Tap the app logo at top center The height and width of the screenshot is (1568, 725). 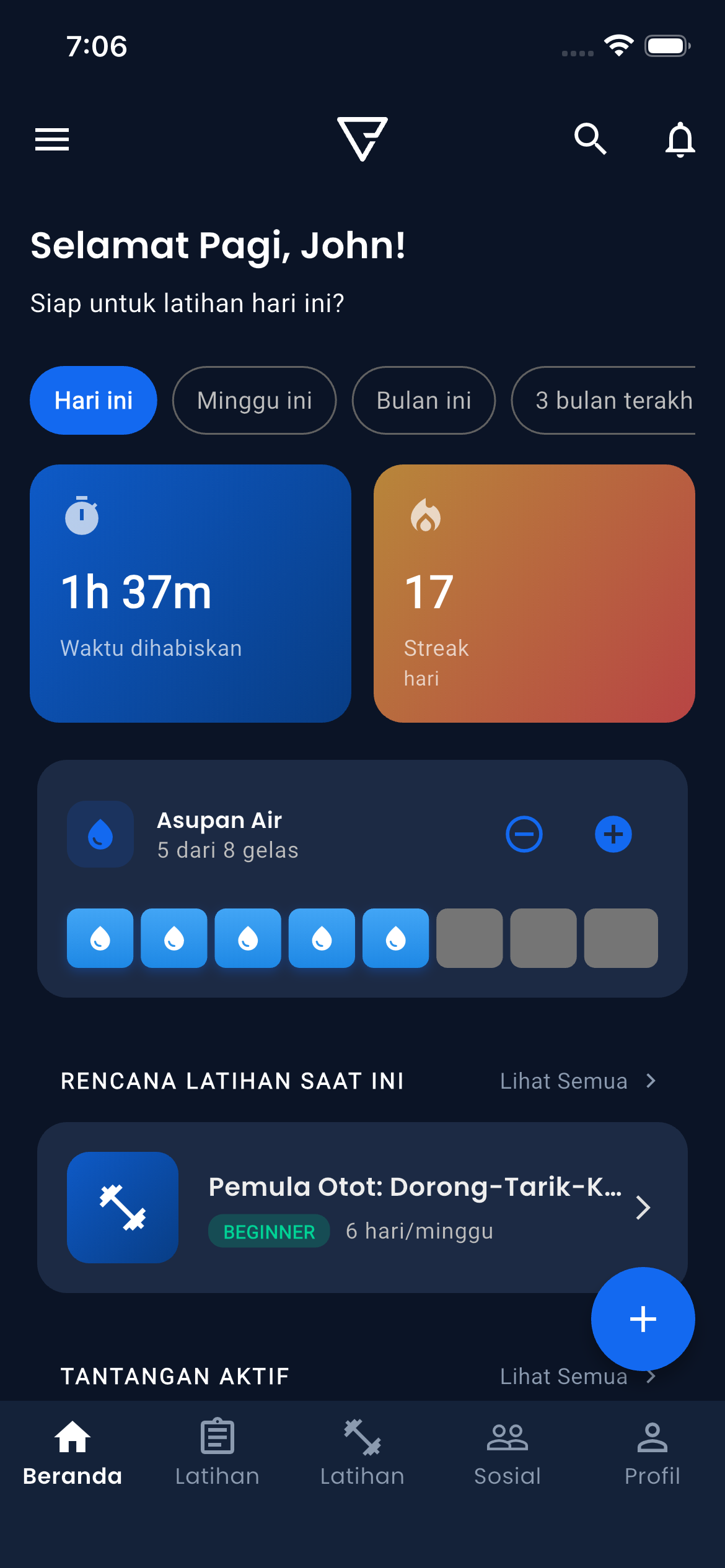coord(362,139)
